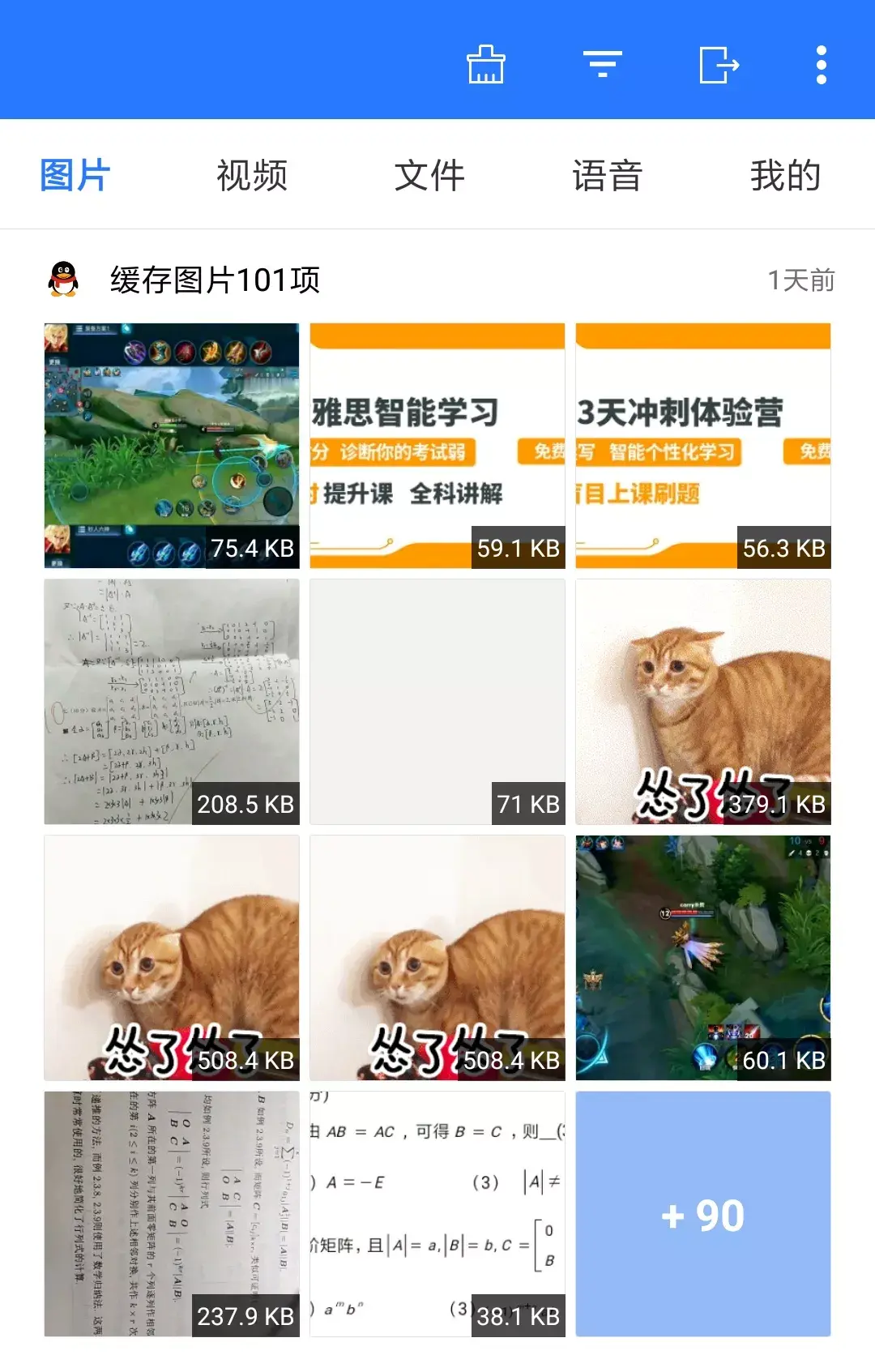Open the 38.1 KB matrix question image

coord(437,1214)
